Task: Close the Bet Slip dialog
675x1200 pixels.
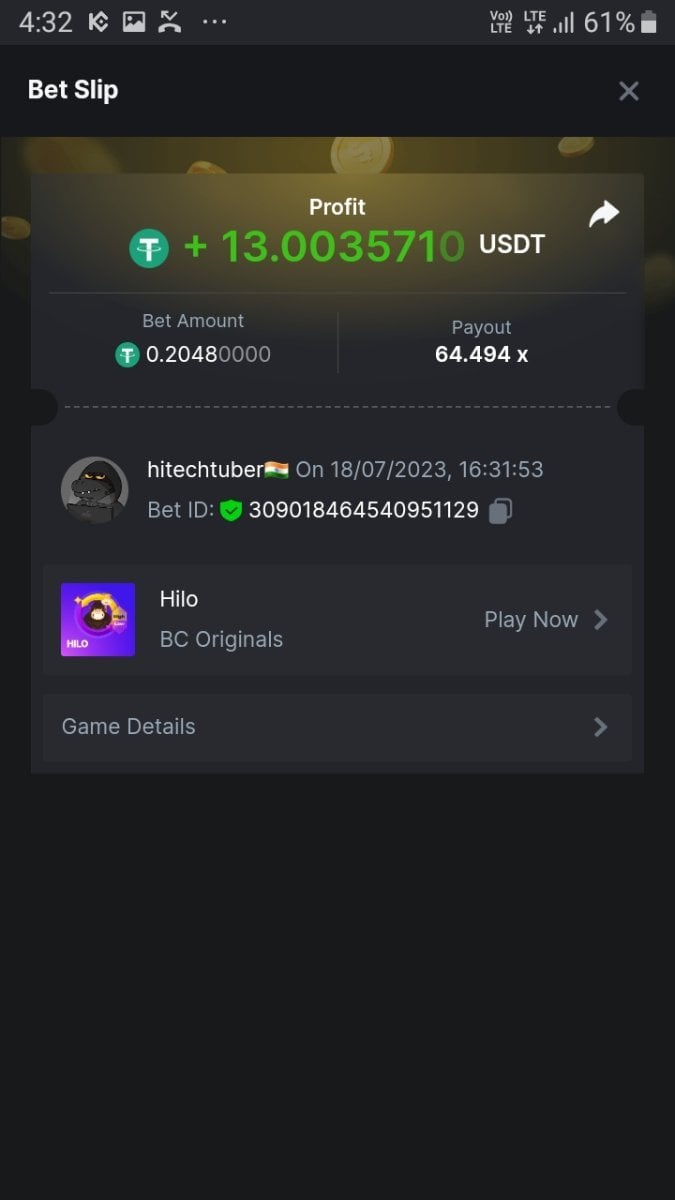Action: [628, 91]
